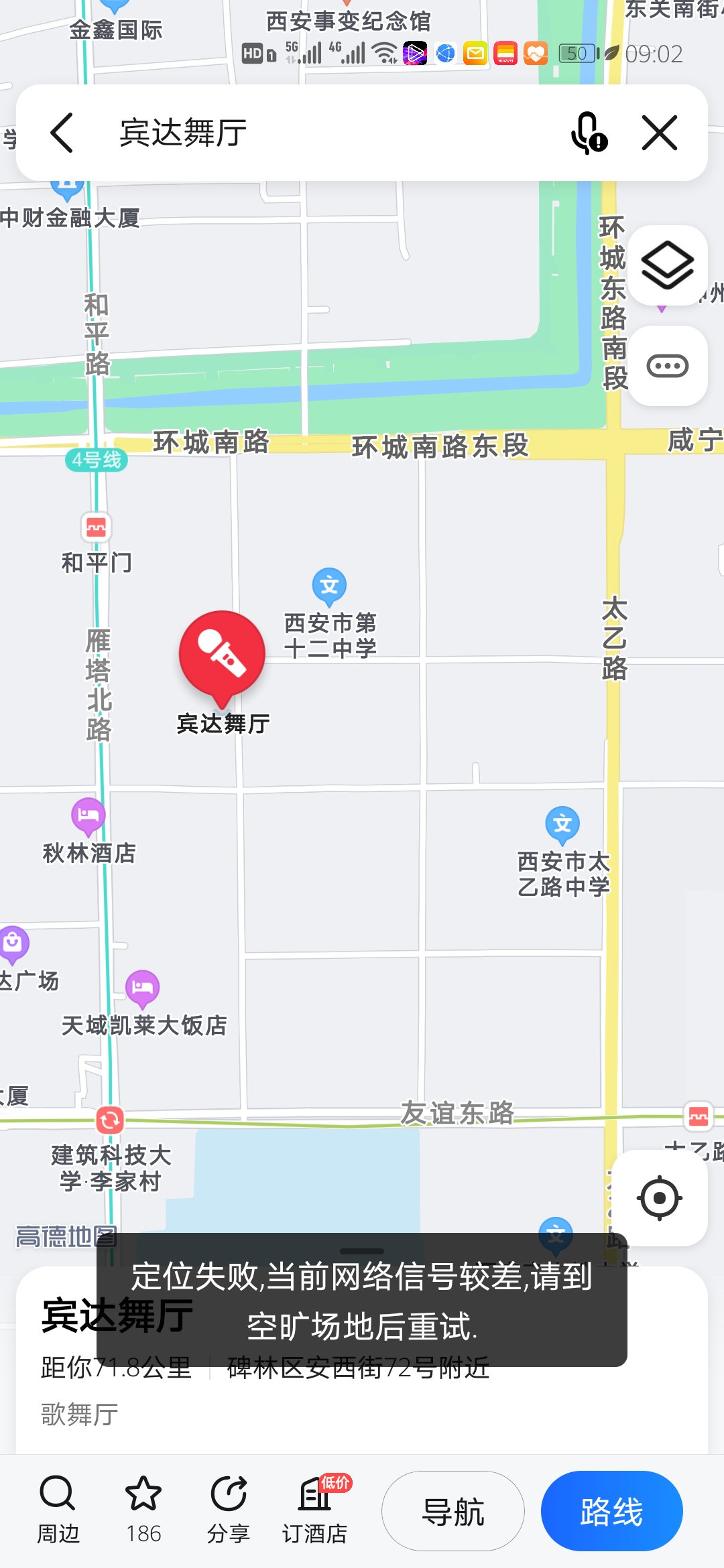The image size is (724, 1568).
Task: Tap the 和平门 metro station icon
Action: click(97, 527)
